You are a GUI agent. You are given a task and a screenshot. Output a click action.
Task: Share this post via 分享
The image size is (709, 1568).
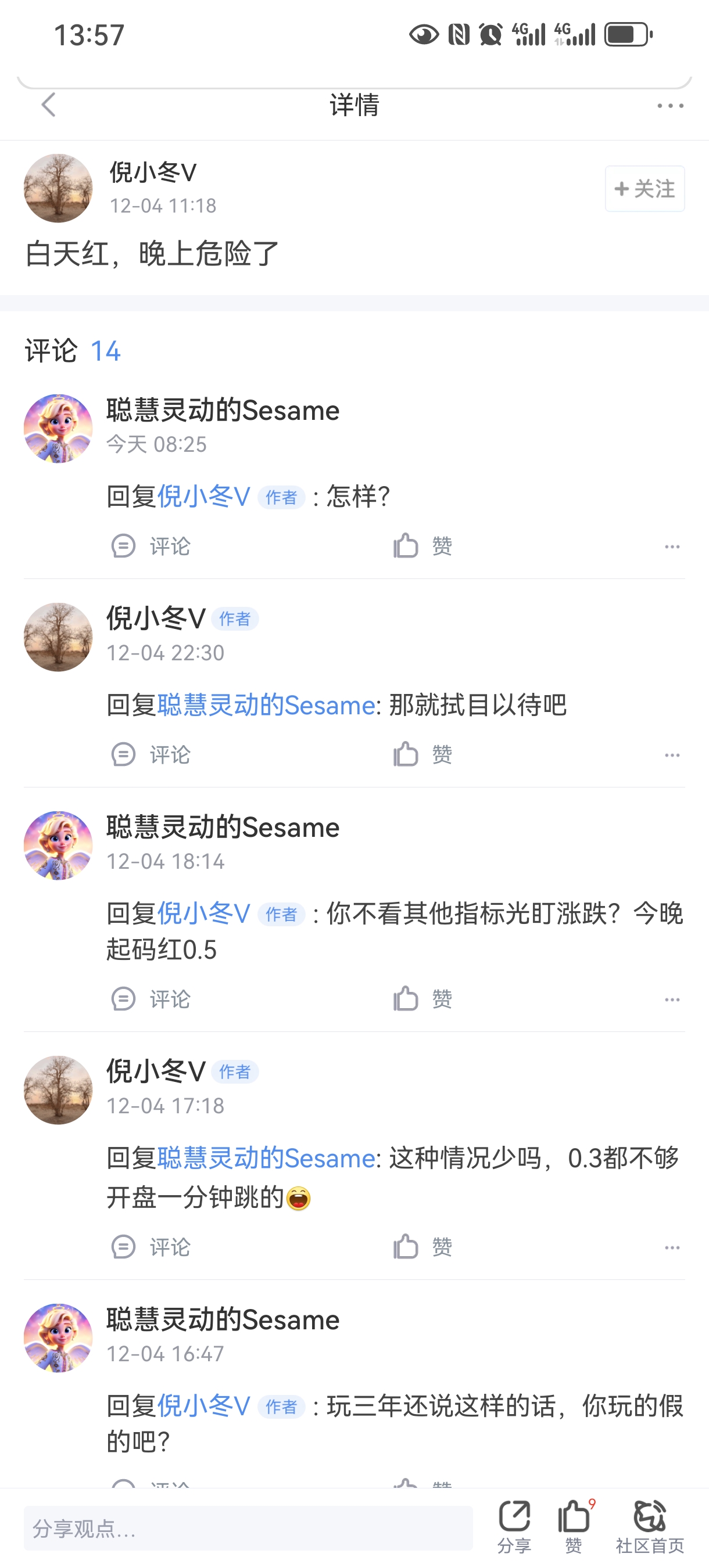point(514,1526)
